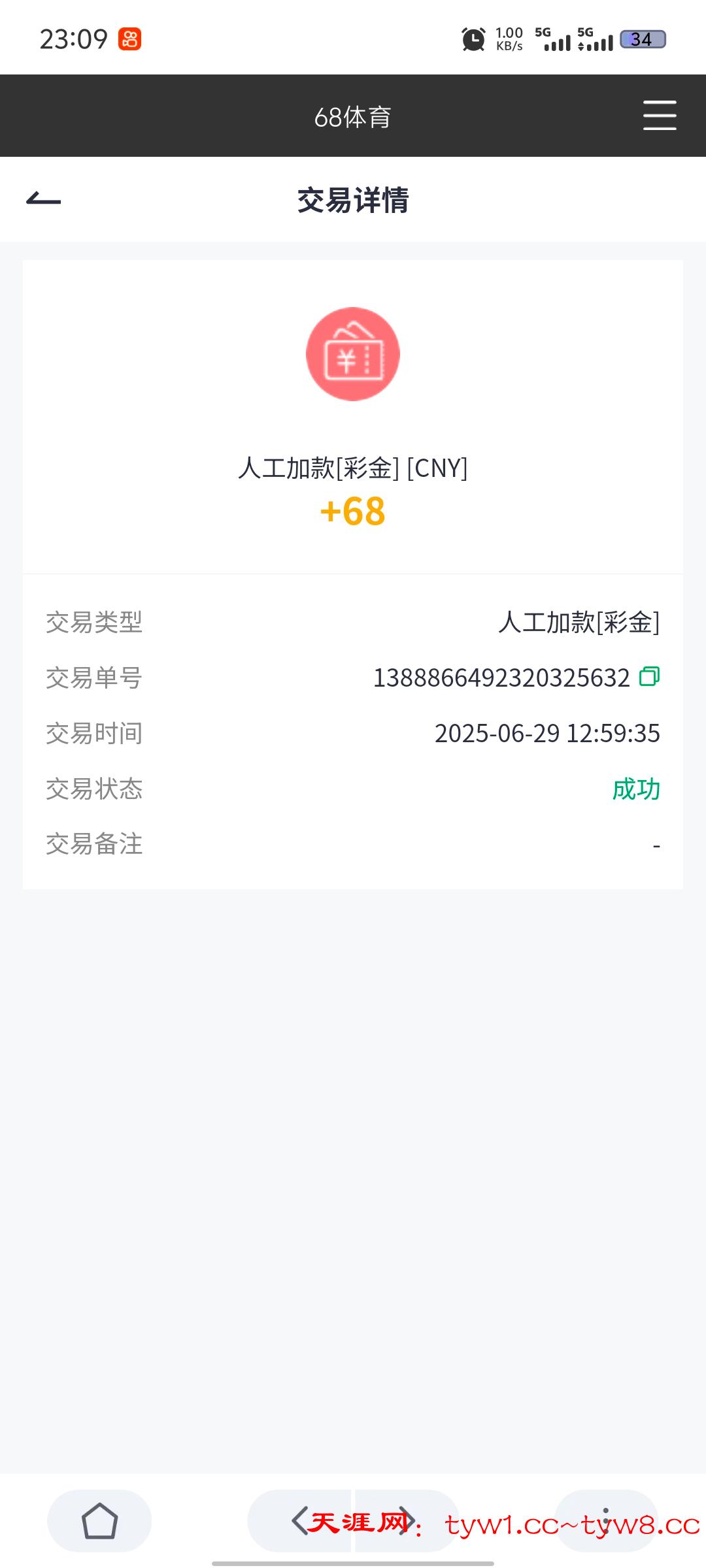Viewport: 706px width, 1568px height.
Task: Tap the transaction time 2025-06-29 12:59:35
Action: (x=548, y=734)
